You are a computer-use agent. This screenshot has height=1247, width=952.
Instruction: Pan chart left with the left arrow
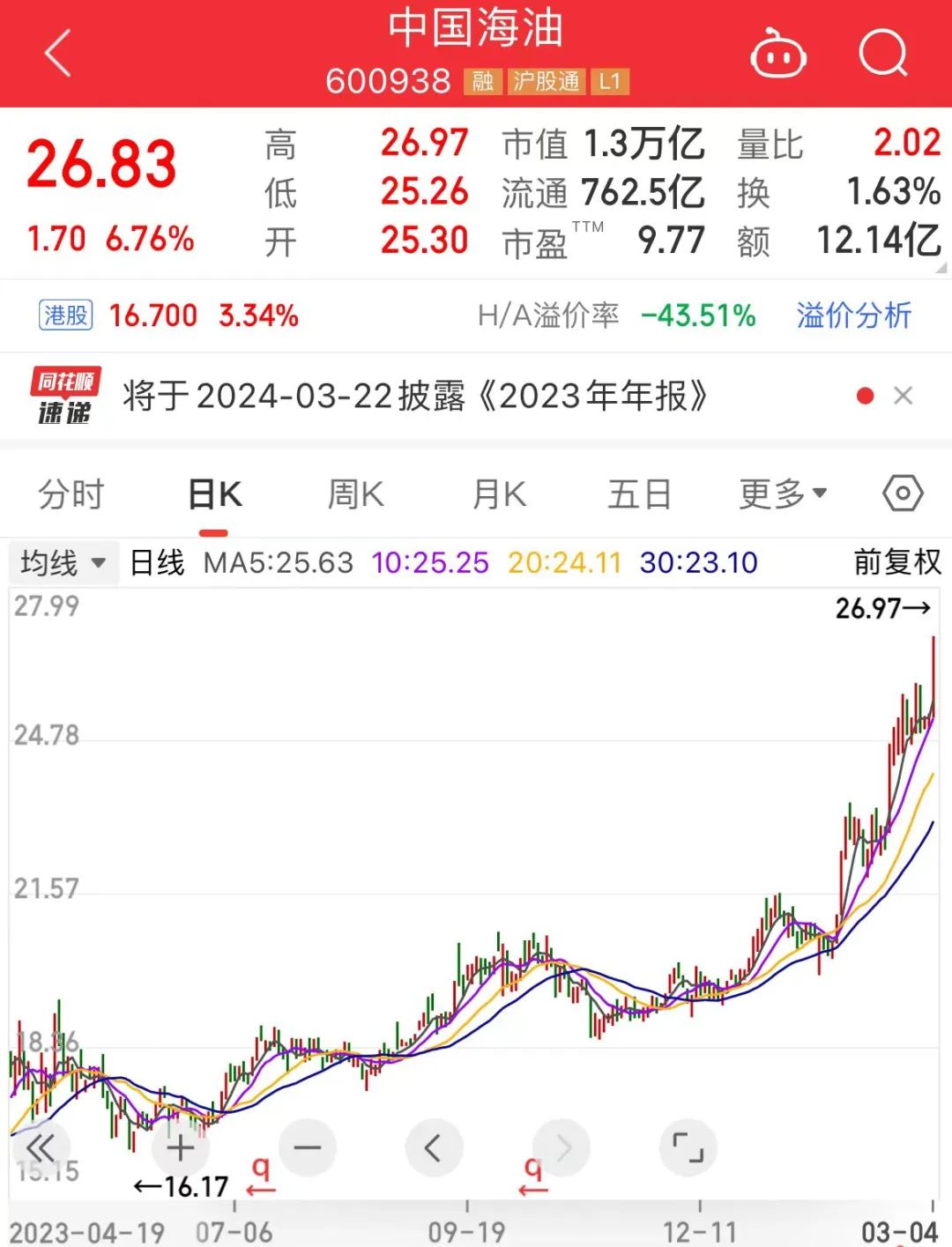pos(435,1148)
